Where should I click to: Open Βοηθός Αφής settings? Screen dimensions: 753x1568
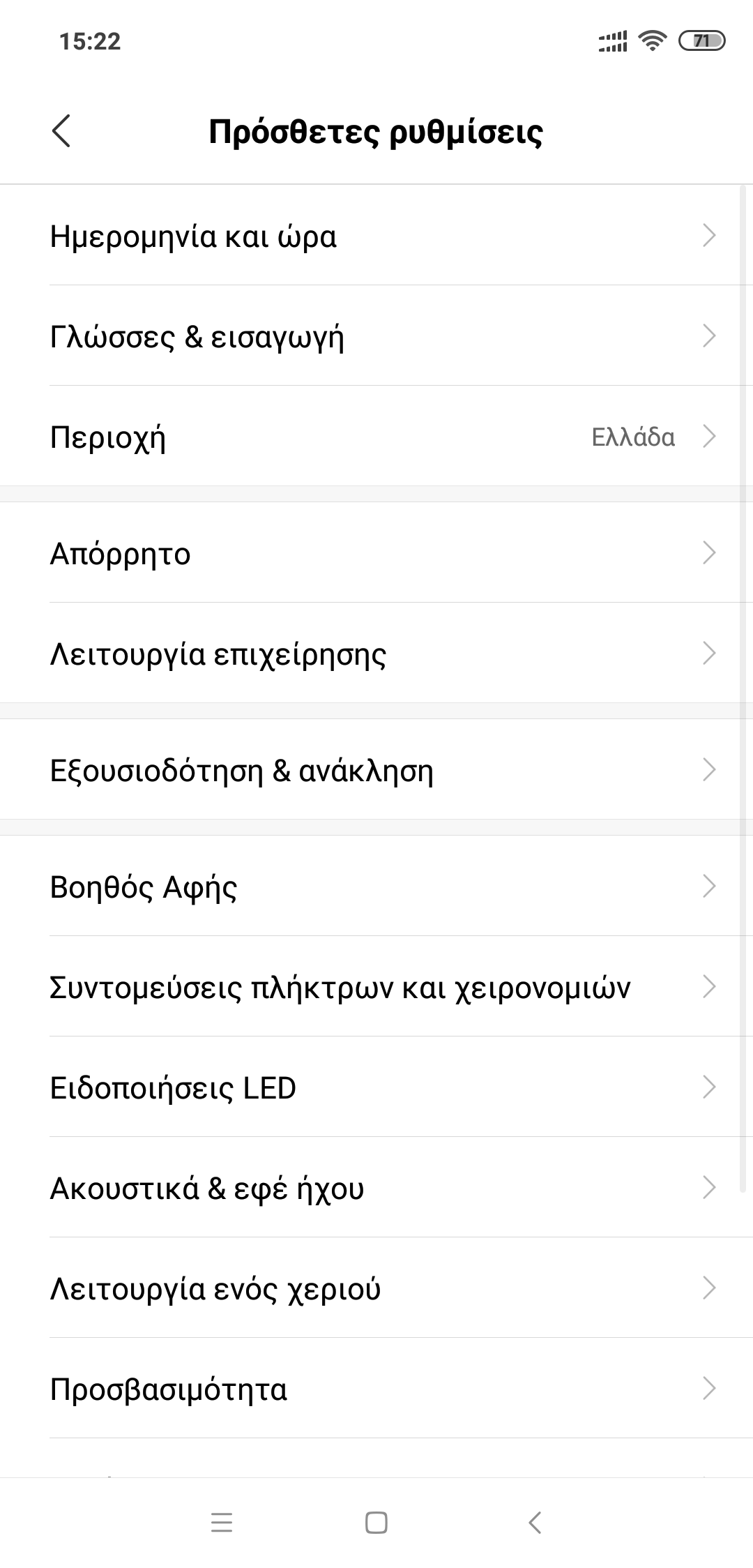coord(376,887)
